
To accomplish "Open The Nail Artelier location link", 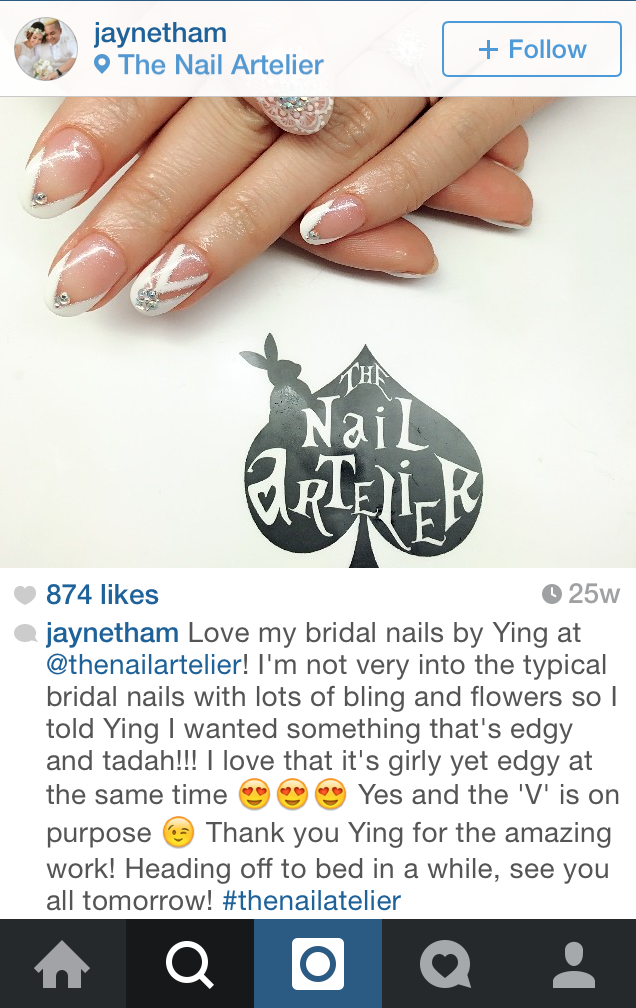I will coord(220,66).
